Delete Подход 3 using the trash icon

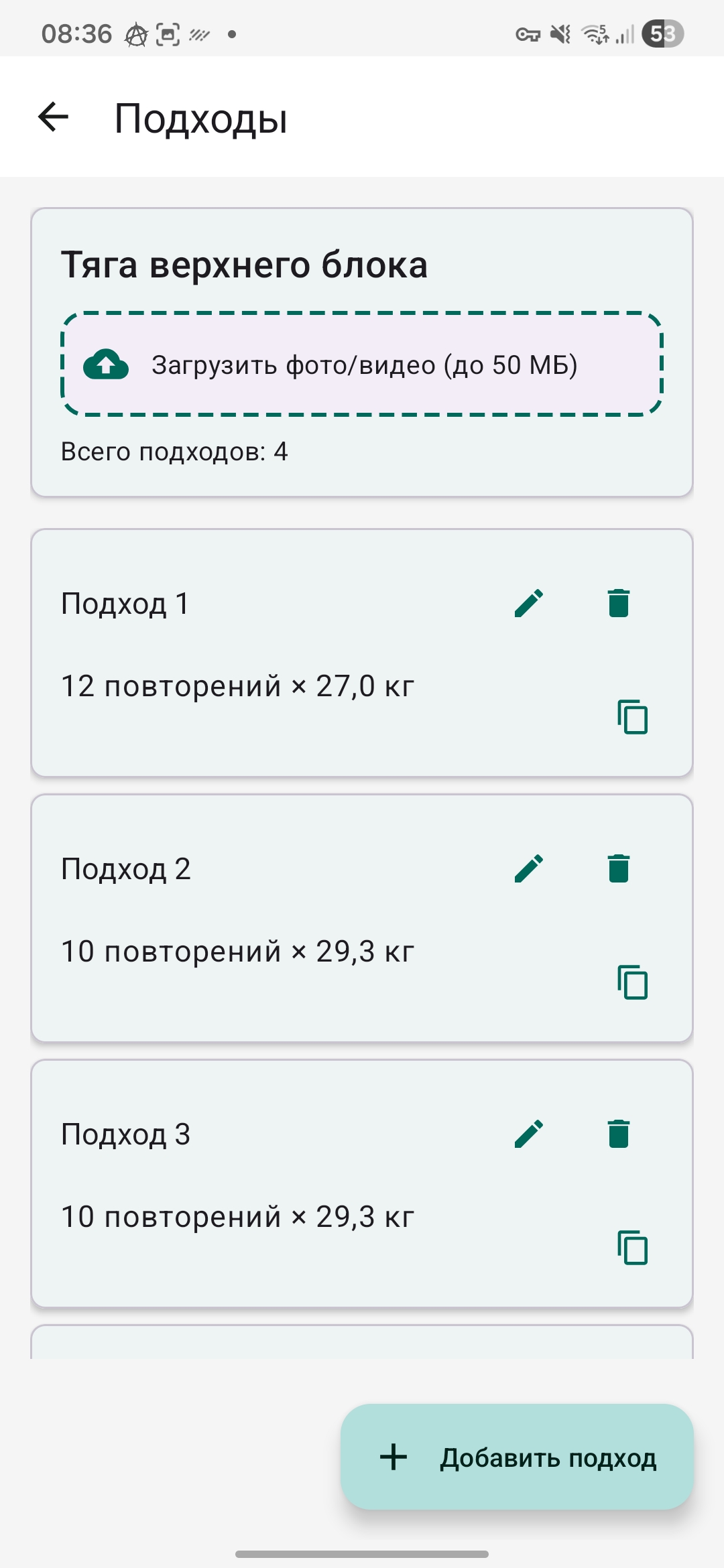pos(618,1134)
